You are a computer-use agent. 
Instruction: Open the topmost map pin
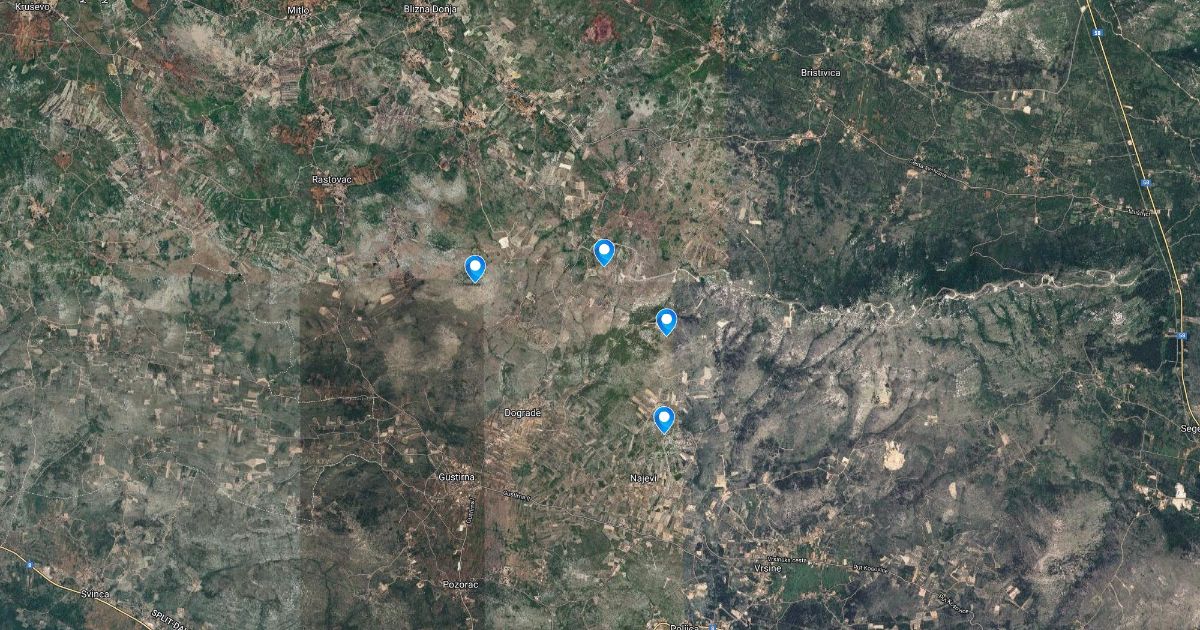pos(604,252)
